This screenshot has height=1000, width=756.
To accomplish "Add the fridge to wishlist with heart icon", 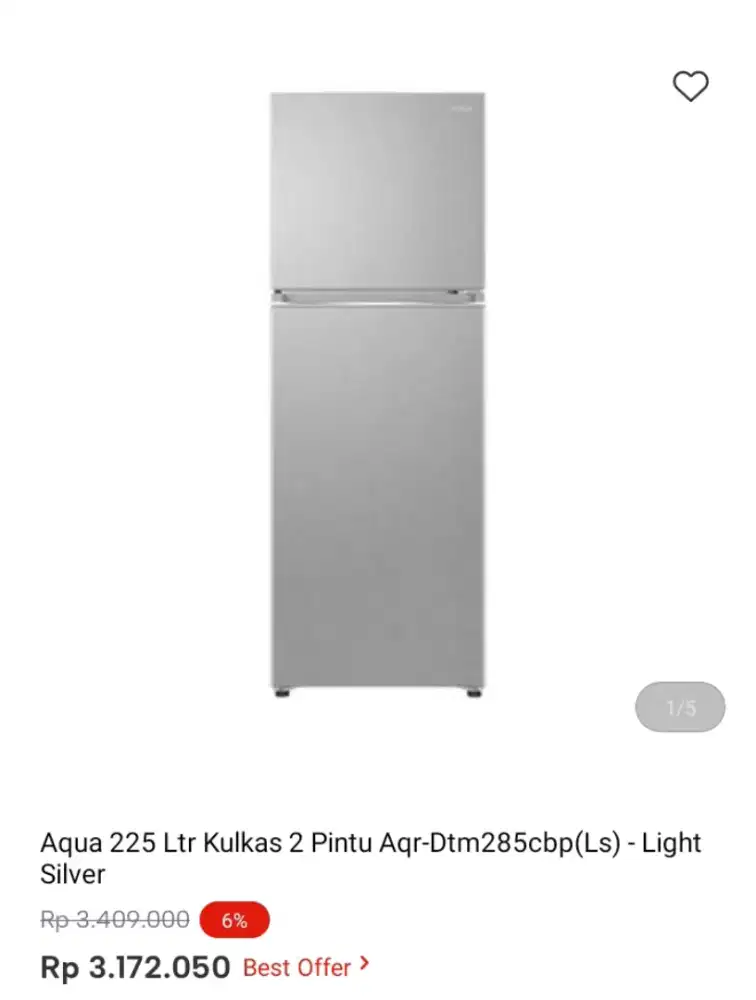I will tap(690, 87).
